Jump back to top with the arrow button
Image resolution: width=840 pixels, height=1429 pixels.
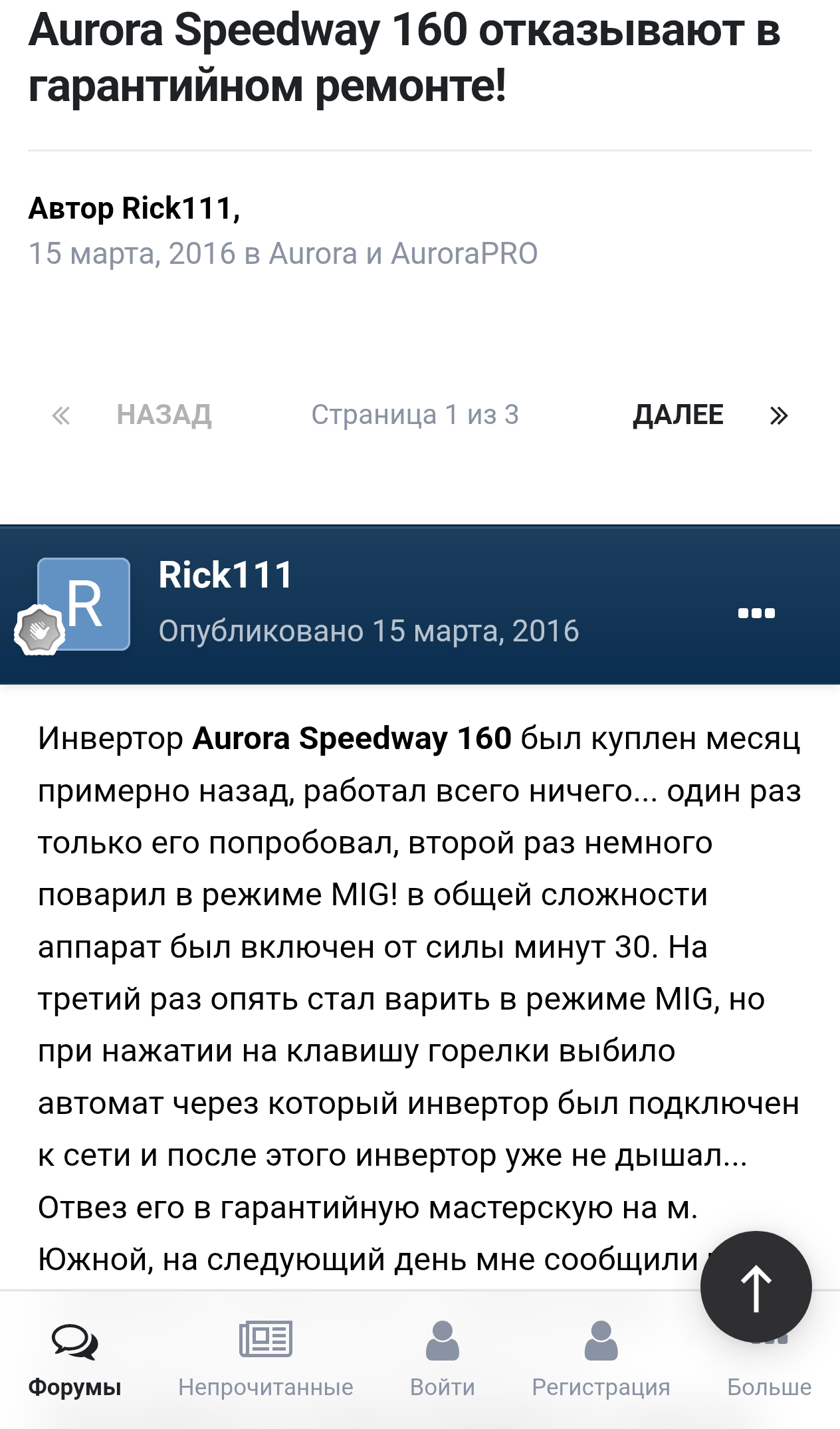(756, 1287)
